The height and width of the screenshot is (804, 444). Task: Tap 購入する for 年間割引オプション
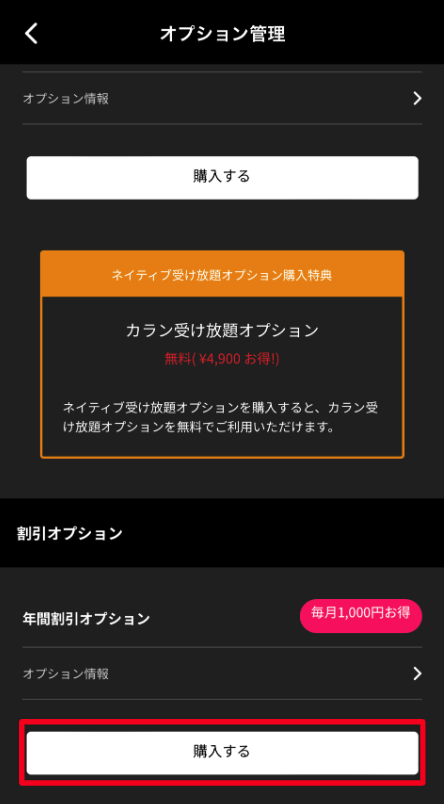(x=222, y=752)
